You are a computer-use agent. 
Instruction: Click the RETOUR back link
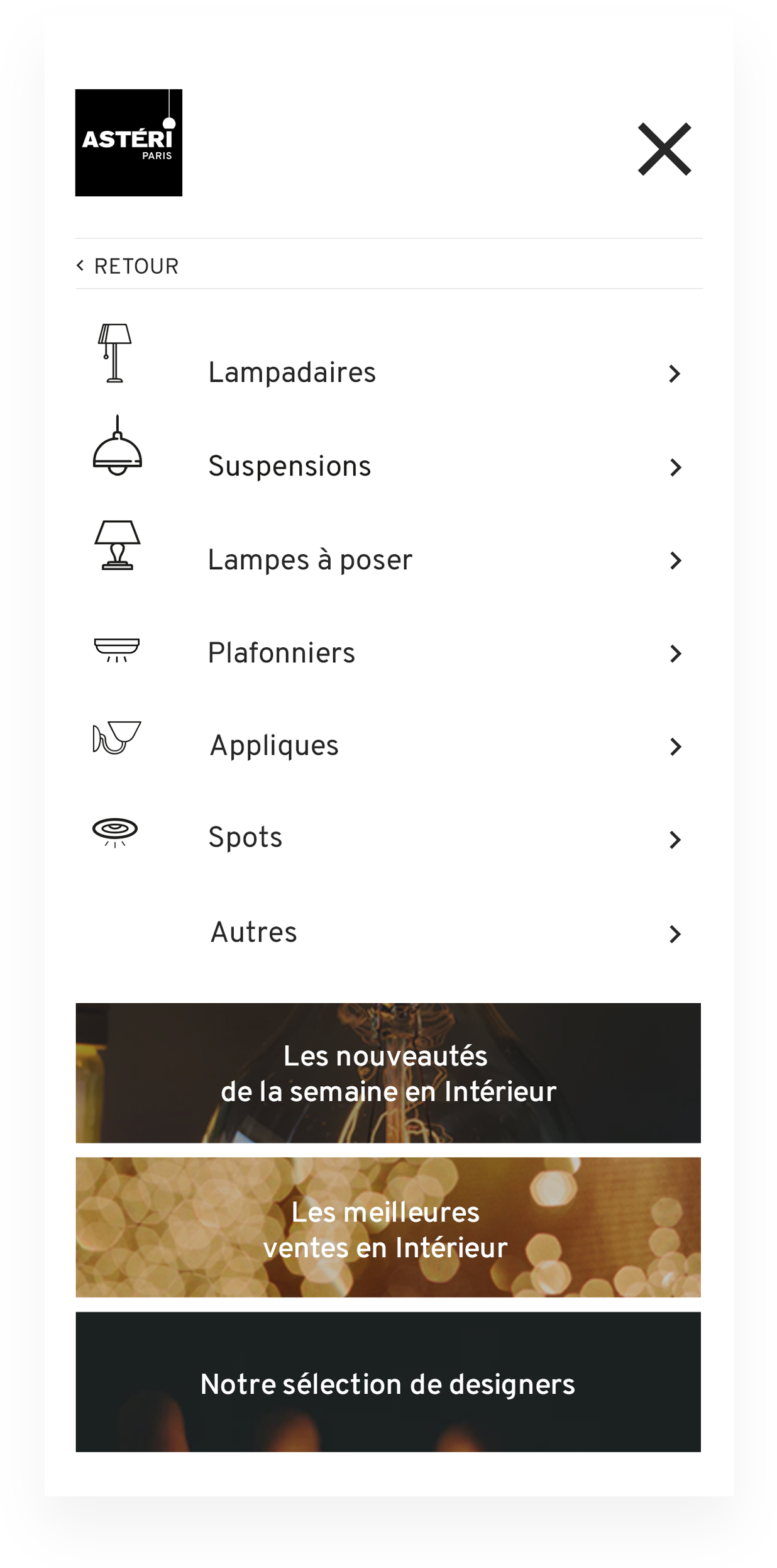(129, 265)
